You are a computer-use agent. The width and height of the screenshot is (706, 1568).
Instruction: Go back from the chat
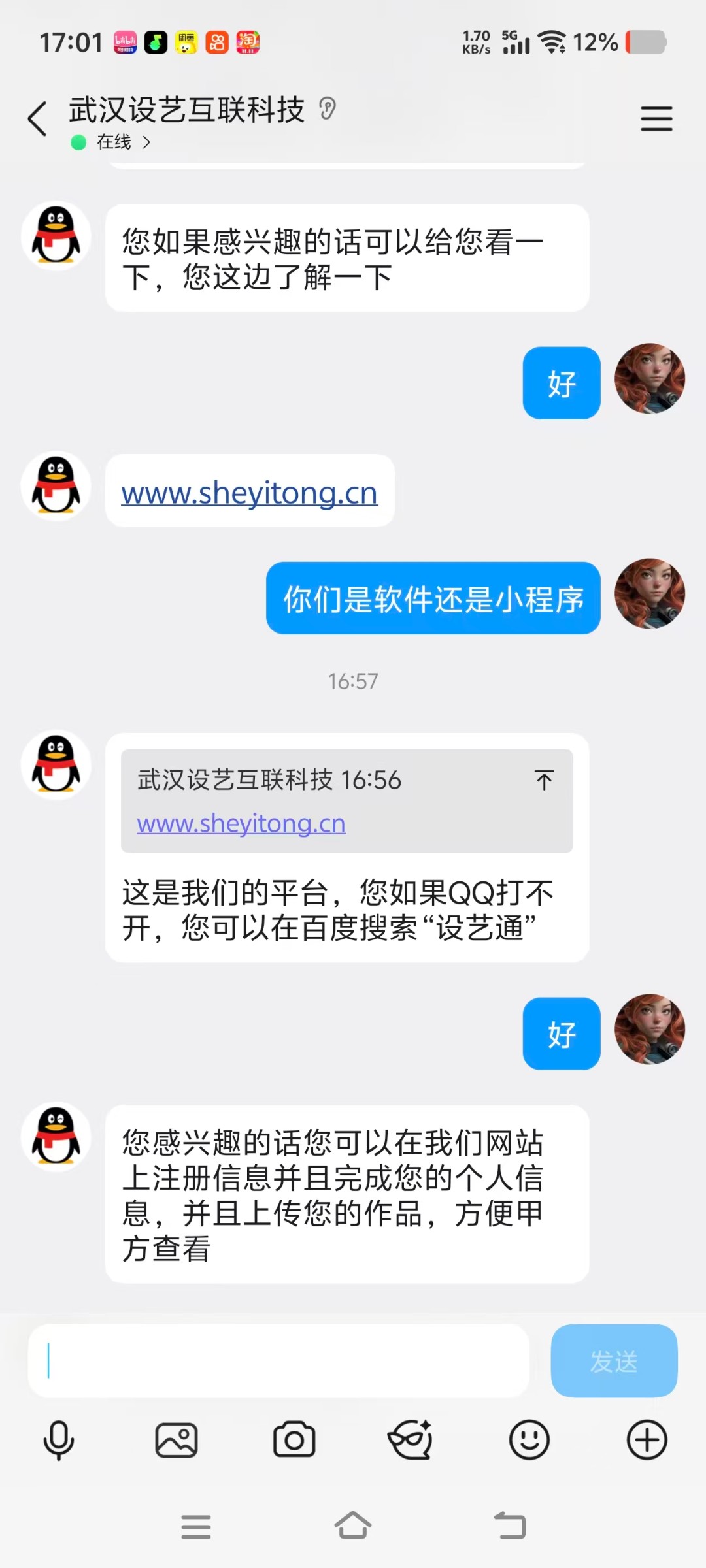click(x=38, y=119)
